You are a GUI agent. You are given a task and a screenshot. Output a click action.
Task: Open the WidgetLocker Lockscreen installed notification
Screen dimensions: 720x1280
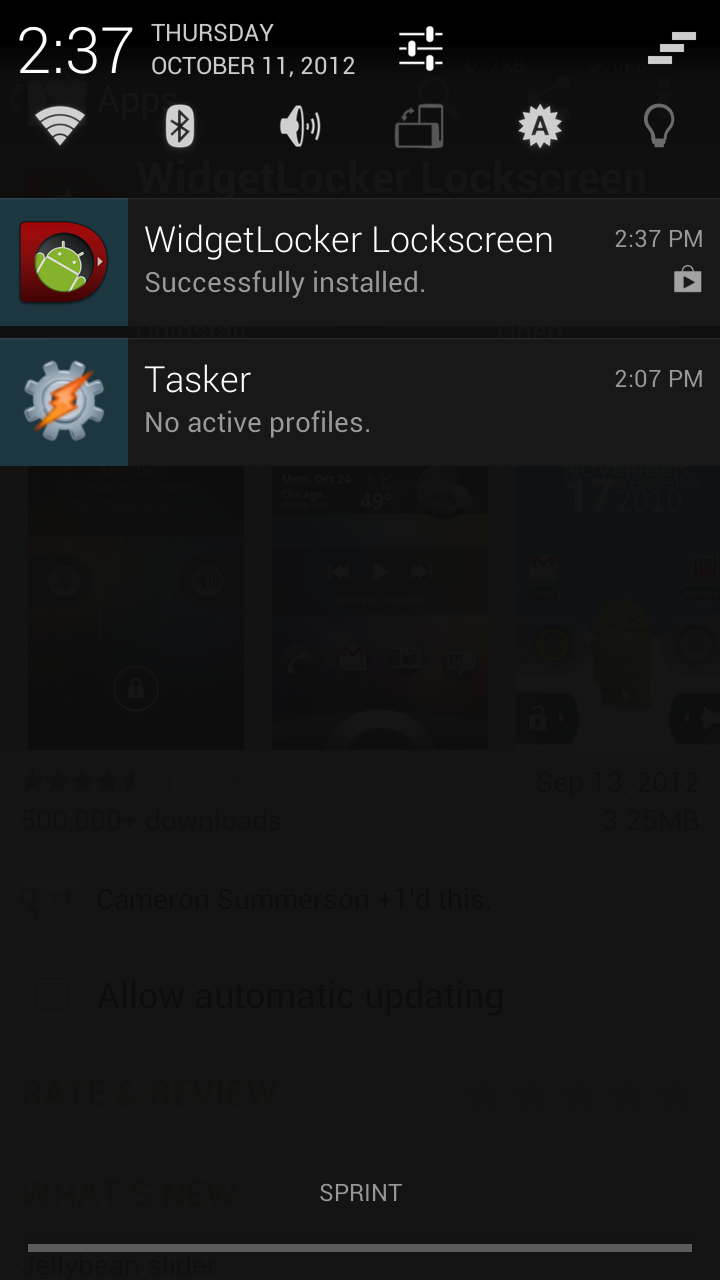(x=360, y=262)
